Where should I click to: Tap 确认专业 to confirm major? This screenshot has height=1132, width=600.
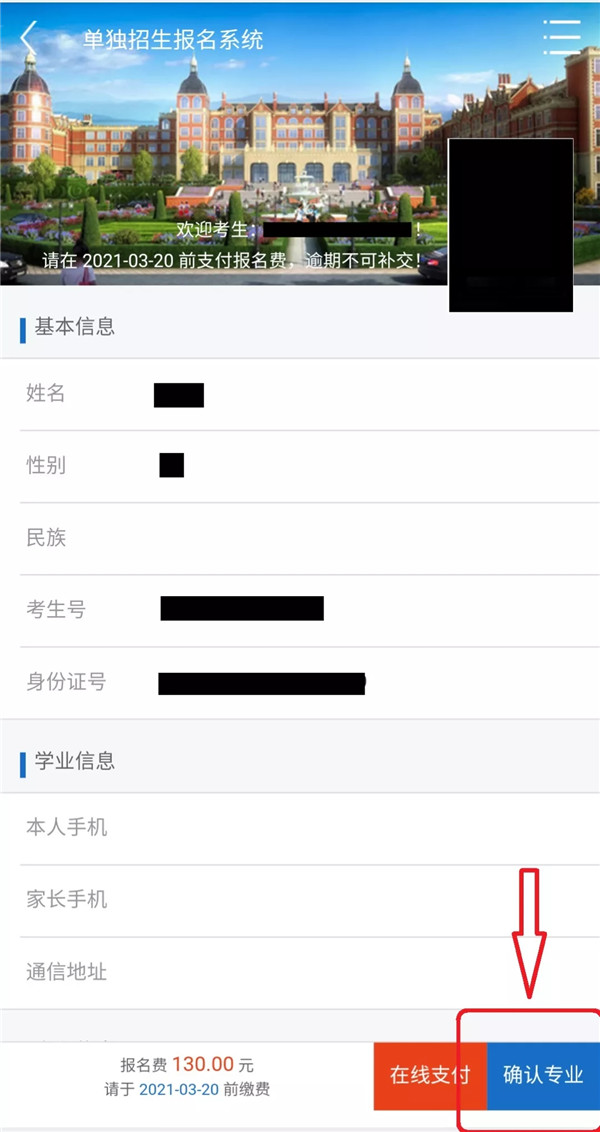(543, 1075)
